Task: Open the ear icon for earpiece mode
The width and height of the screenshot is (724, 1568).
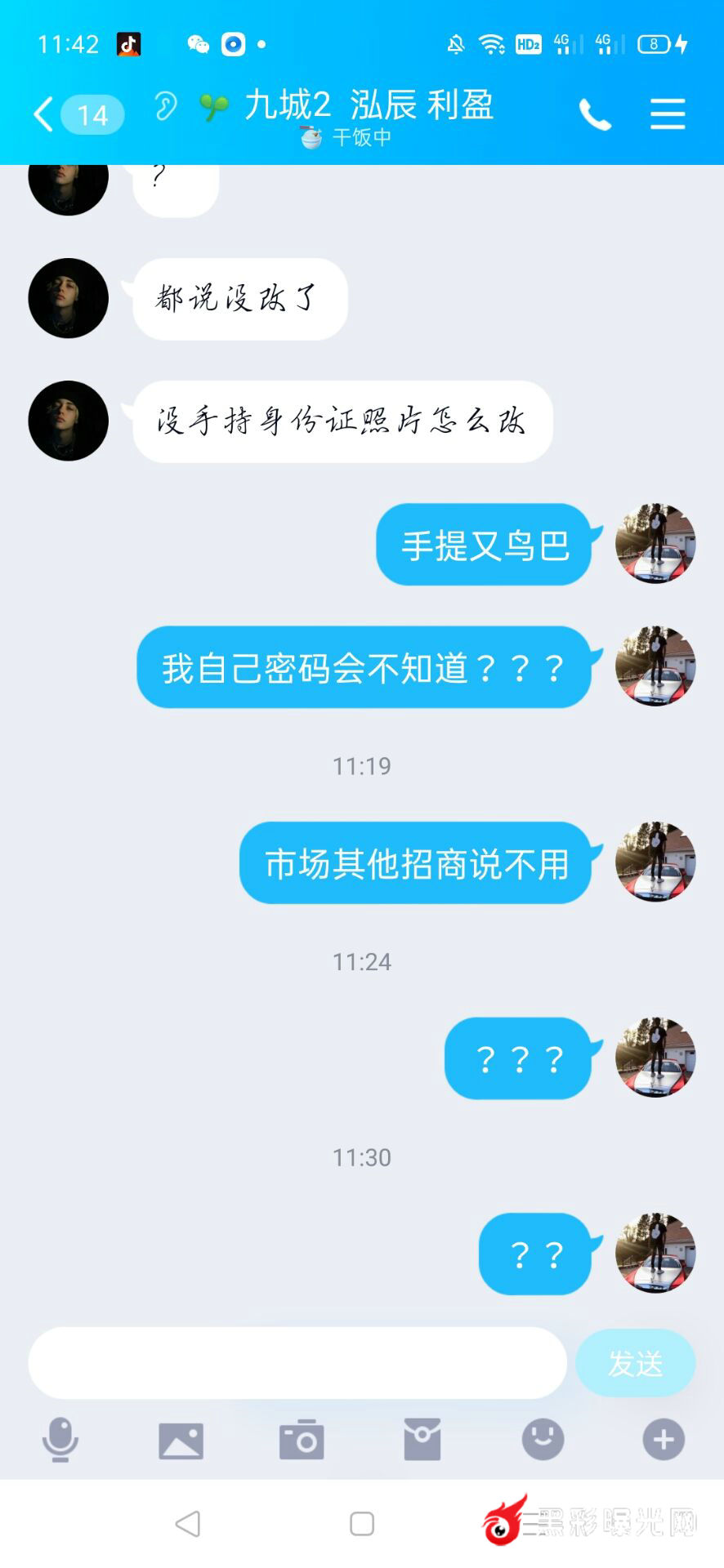Action: tap(166, 106)
